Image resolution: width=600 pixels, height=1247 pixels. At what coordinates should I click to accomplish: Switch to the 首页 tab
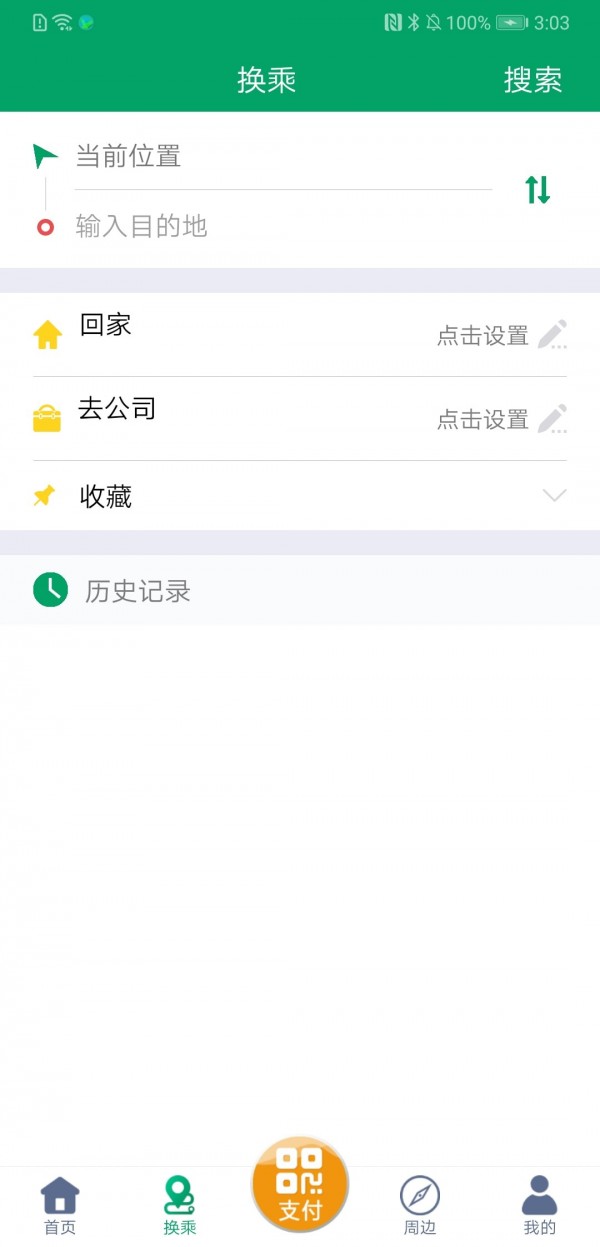(x=60, y=1205)
